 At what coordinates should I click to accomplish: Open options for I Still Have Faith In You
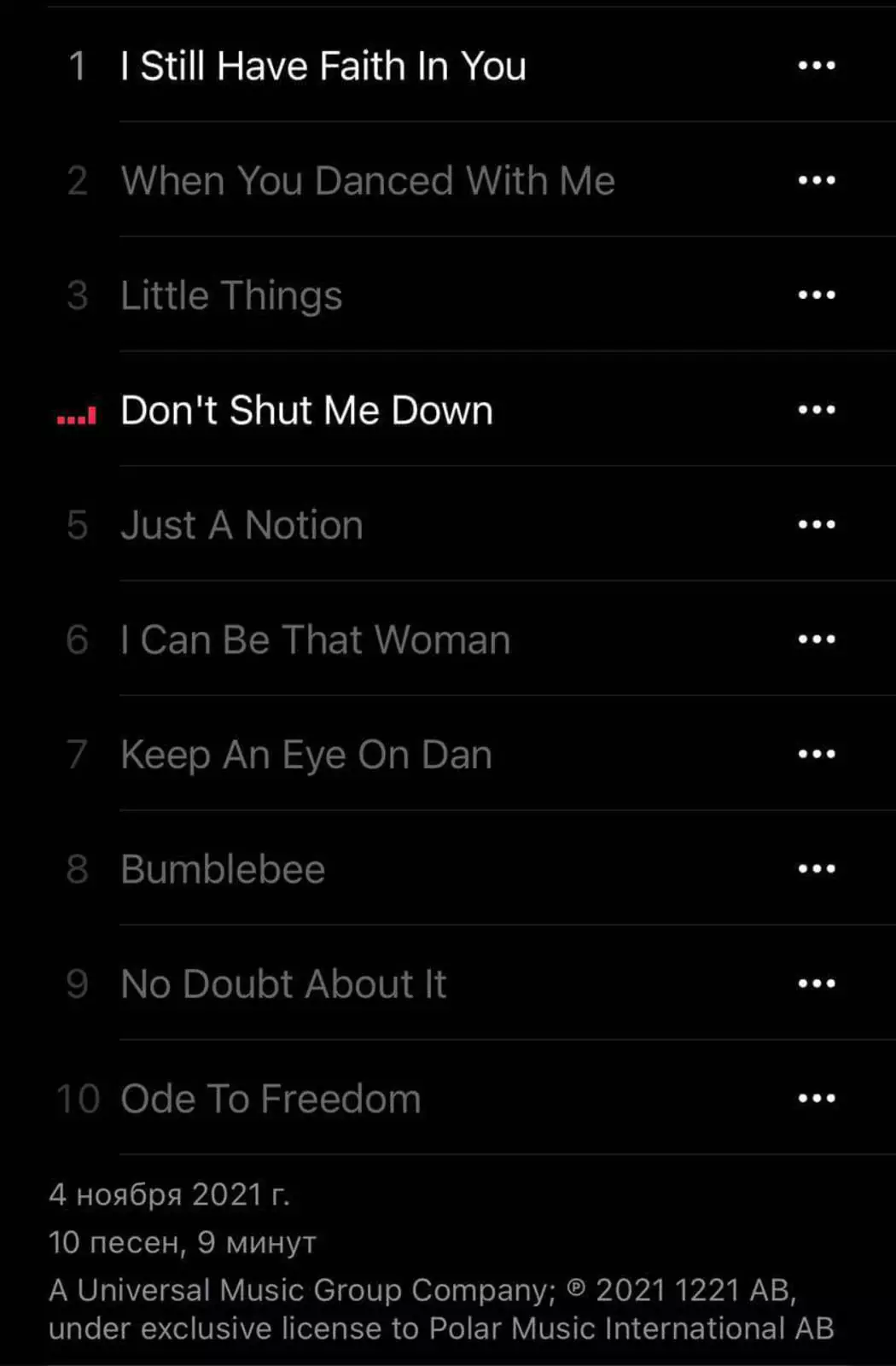tap(816, 66)
